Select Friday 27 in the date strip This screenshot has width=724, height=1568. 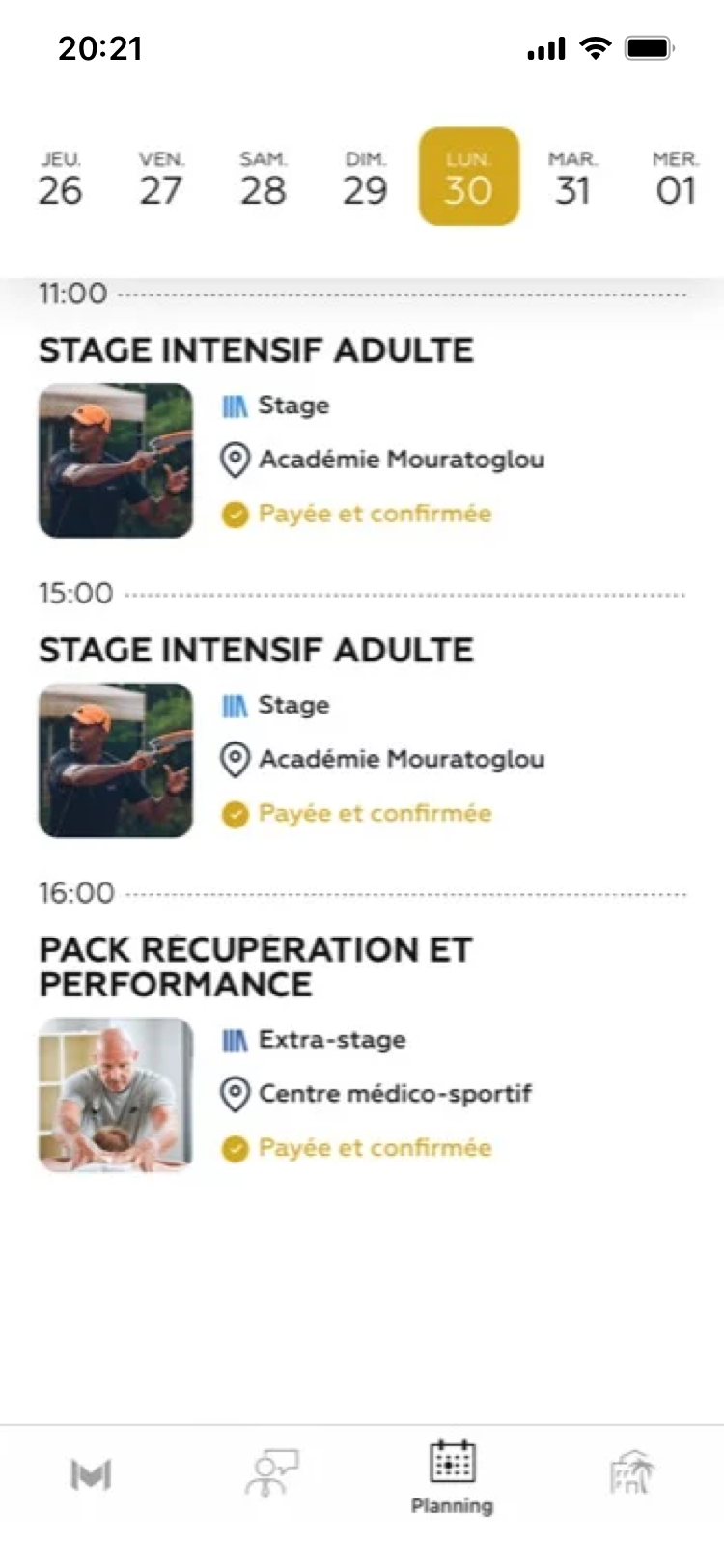coord(161,179)
